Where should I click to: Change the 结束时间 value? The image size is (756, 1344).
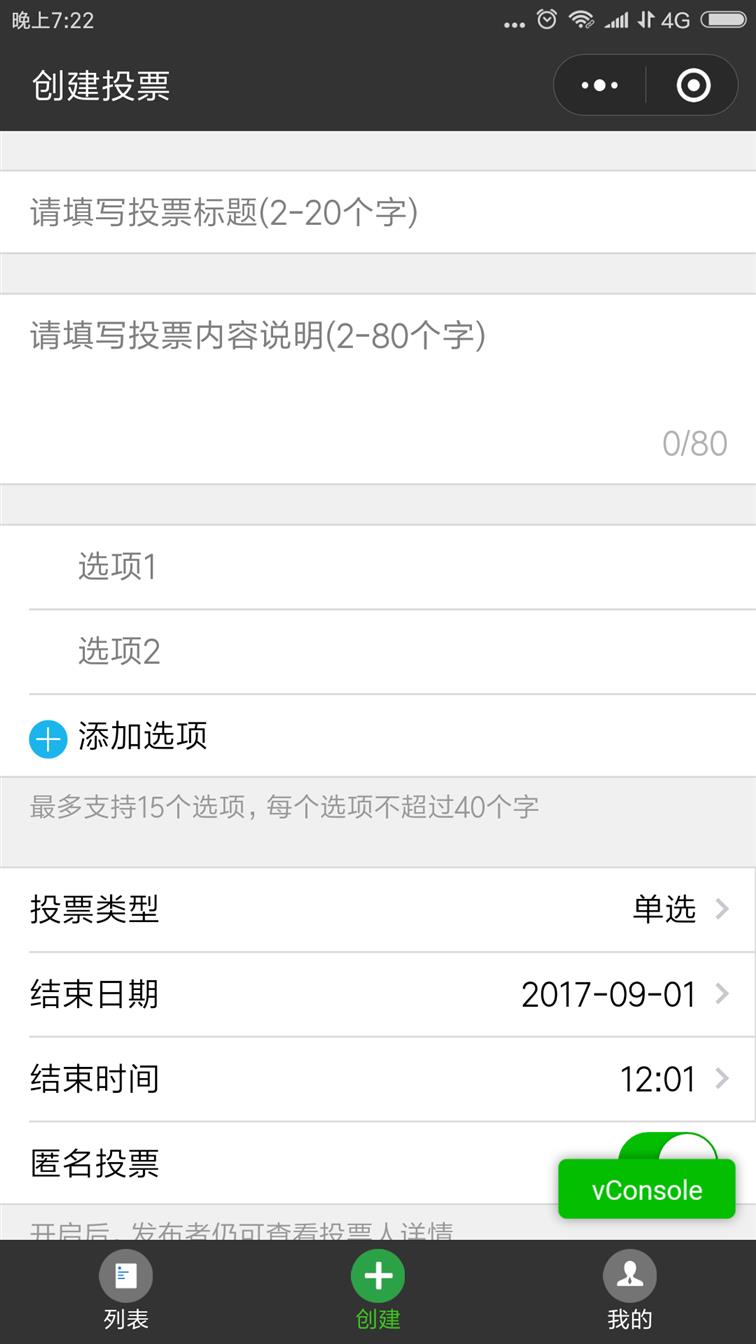click(378, 1080)
